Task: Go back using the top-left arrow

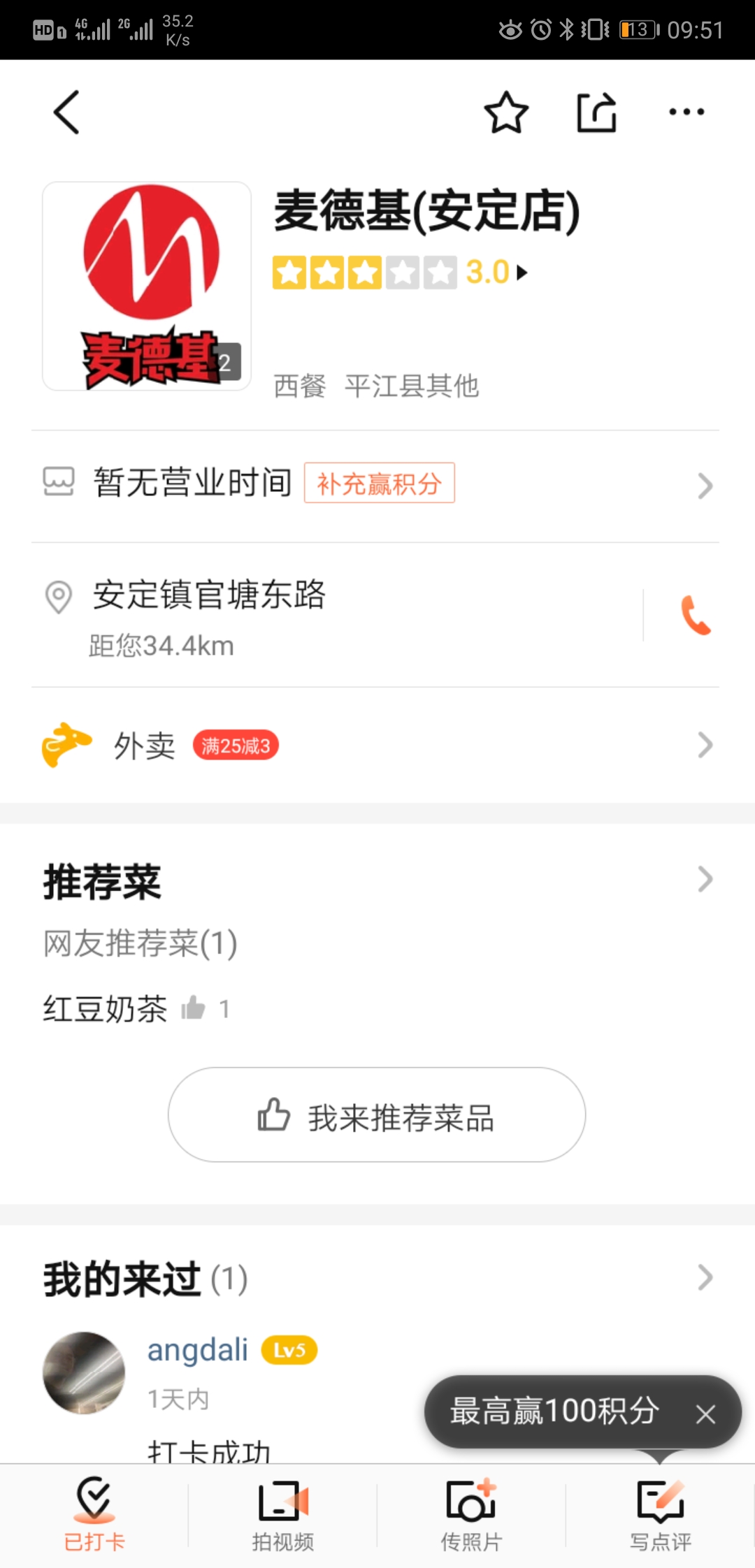Action: click(x=66, y=112)
